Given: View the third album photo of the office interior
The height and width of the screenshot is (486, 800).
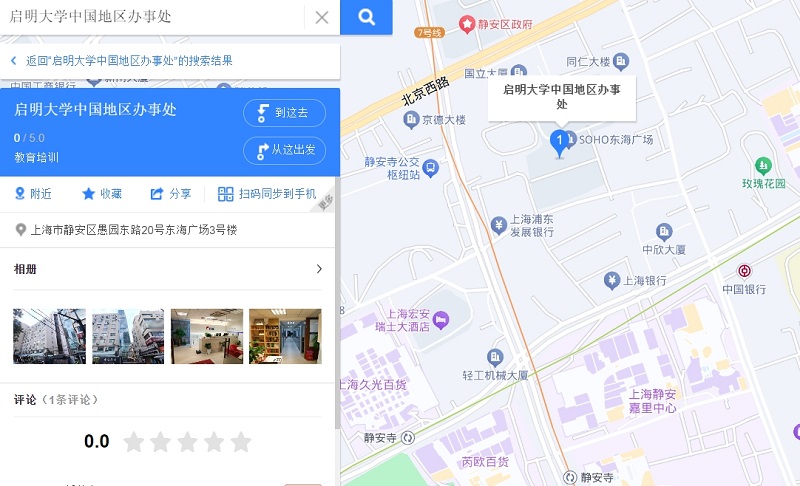Looking at the screenshot, I should pyautogui.click(x=206, y=336).
